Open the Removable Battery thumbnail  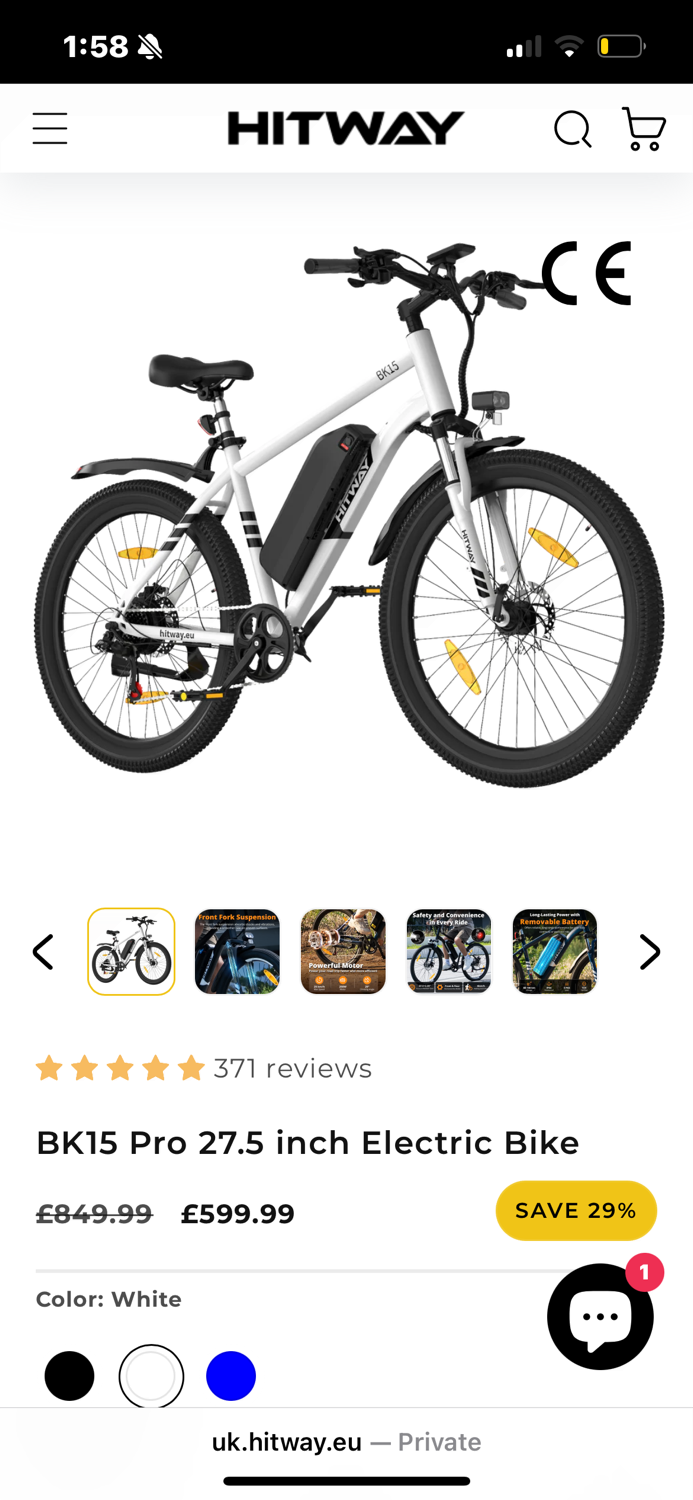[555, 952]
